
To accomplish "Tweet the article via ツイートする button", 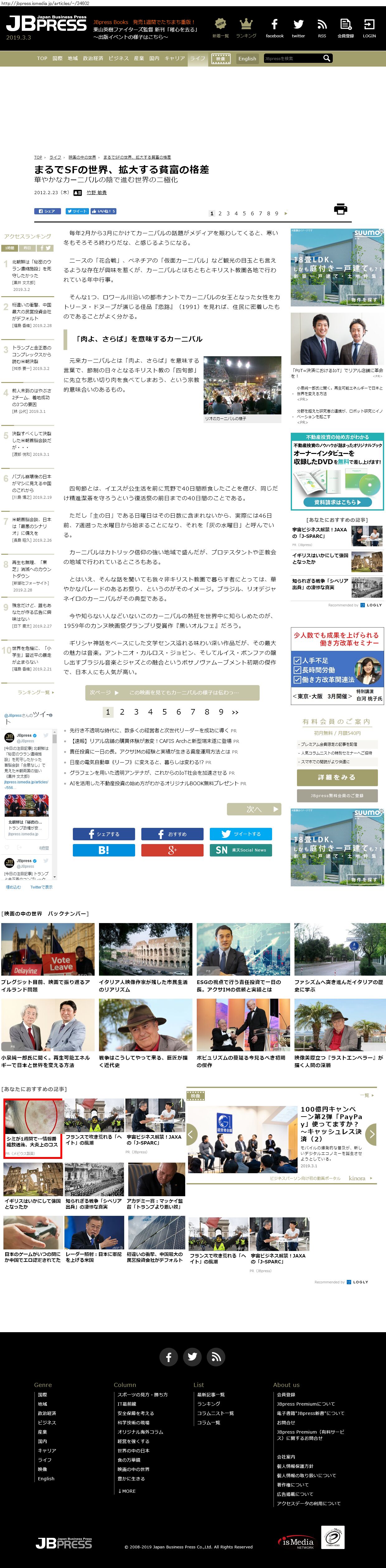I will coord(241,834).
